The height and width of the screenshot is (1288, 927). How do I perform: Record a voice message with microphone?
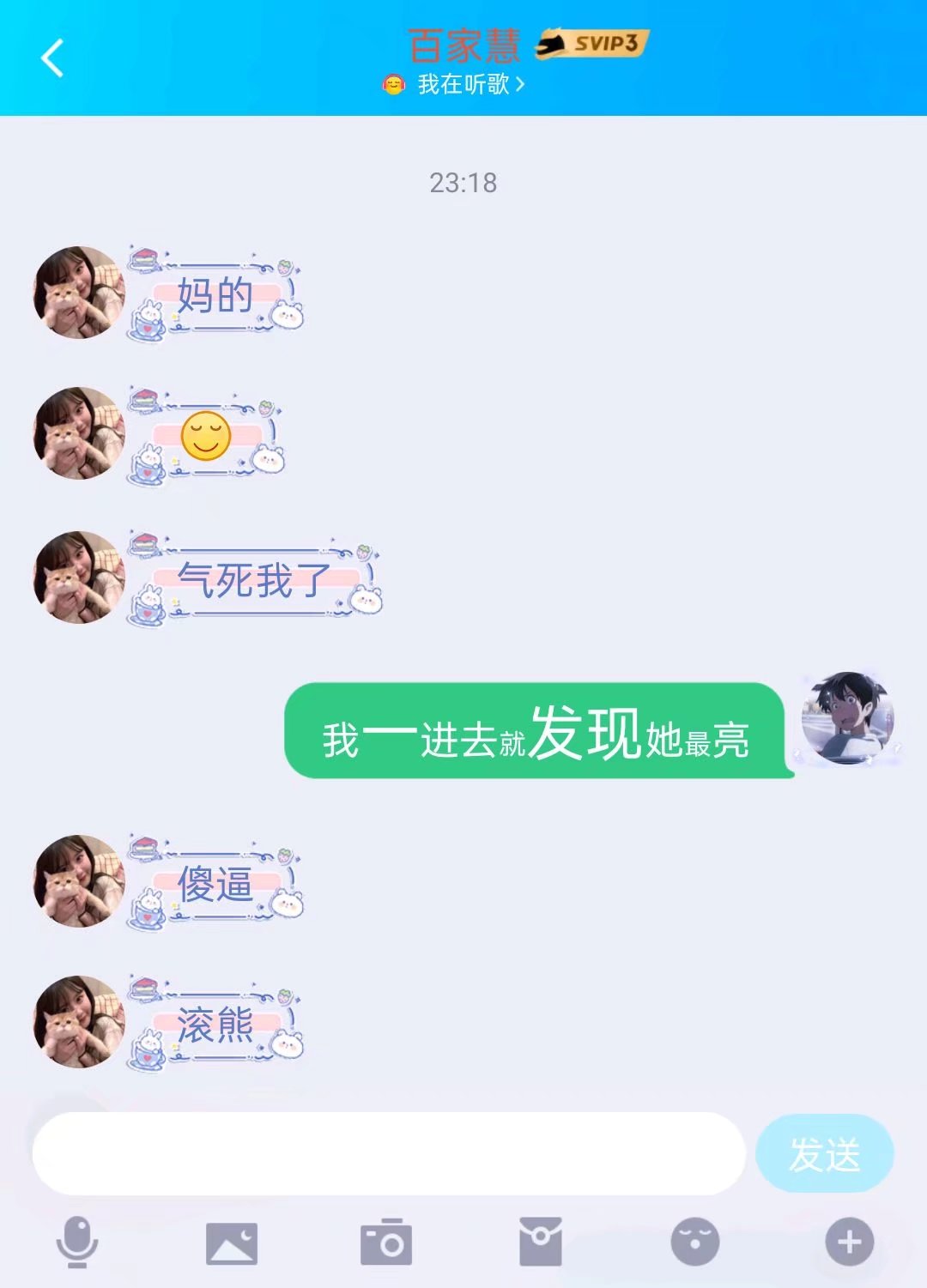[x=77, y=1242]
